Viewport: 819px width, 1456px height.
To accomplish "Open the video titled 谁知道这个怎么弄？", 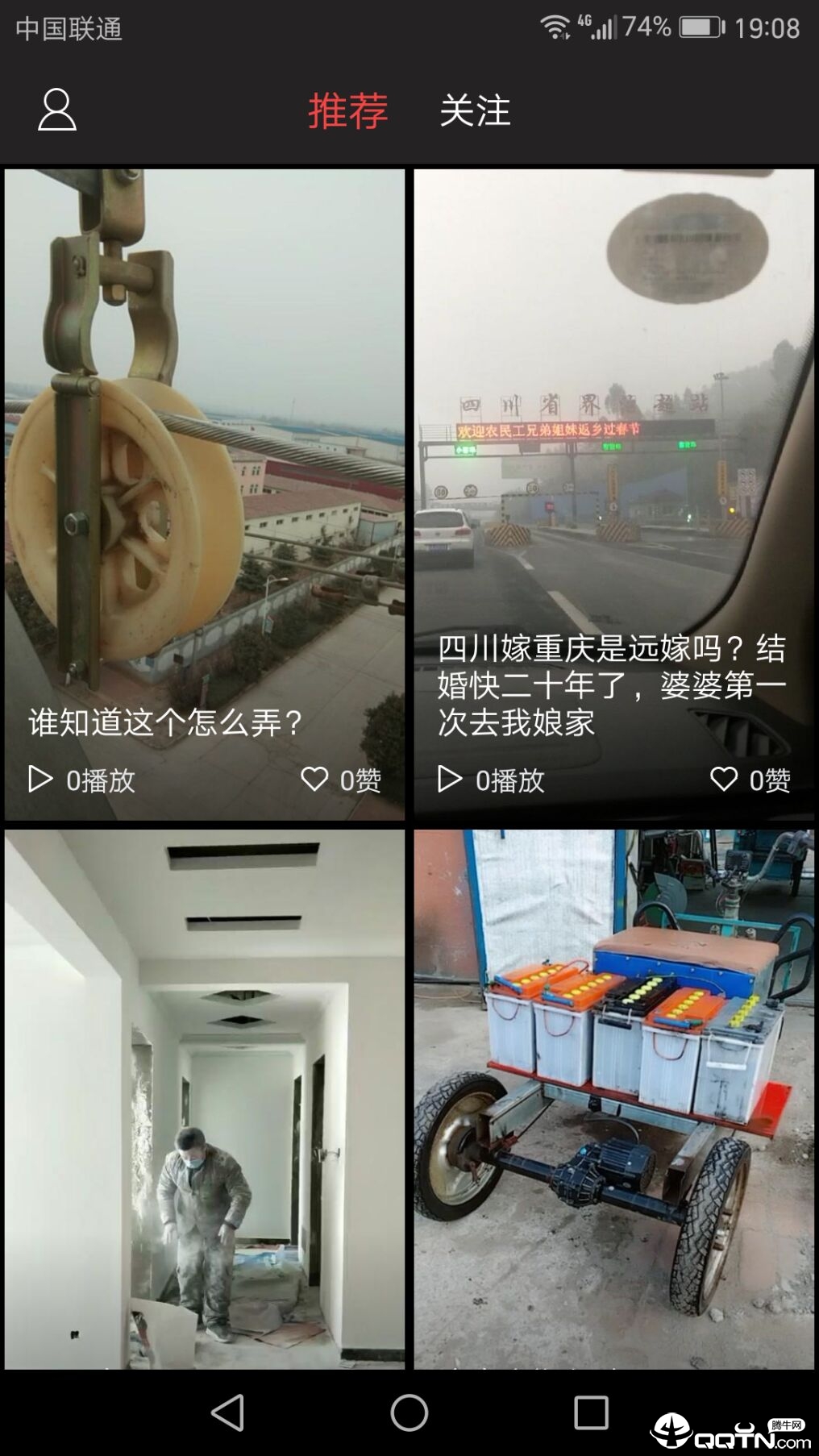I will pyautogui.click(x=205, y=484).
